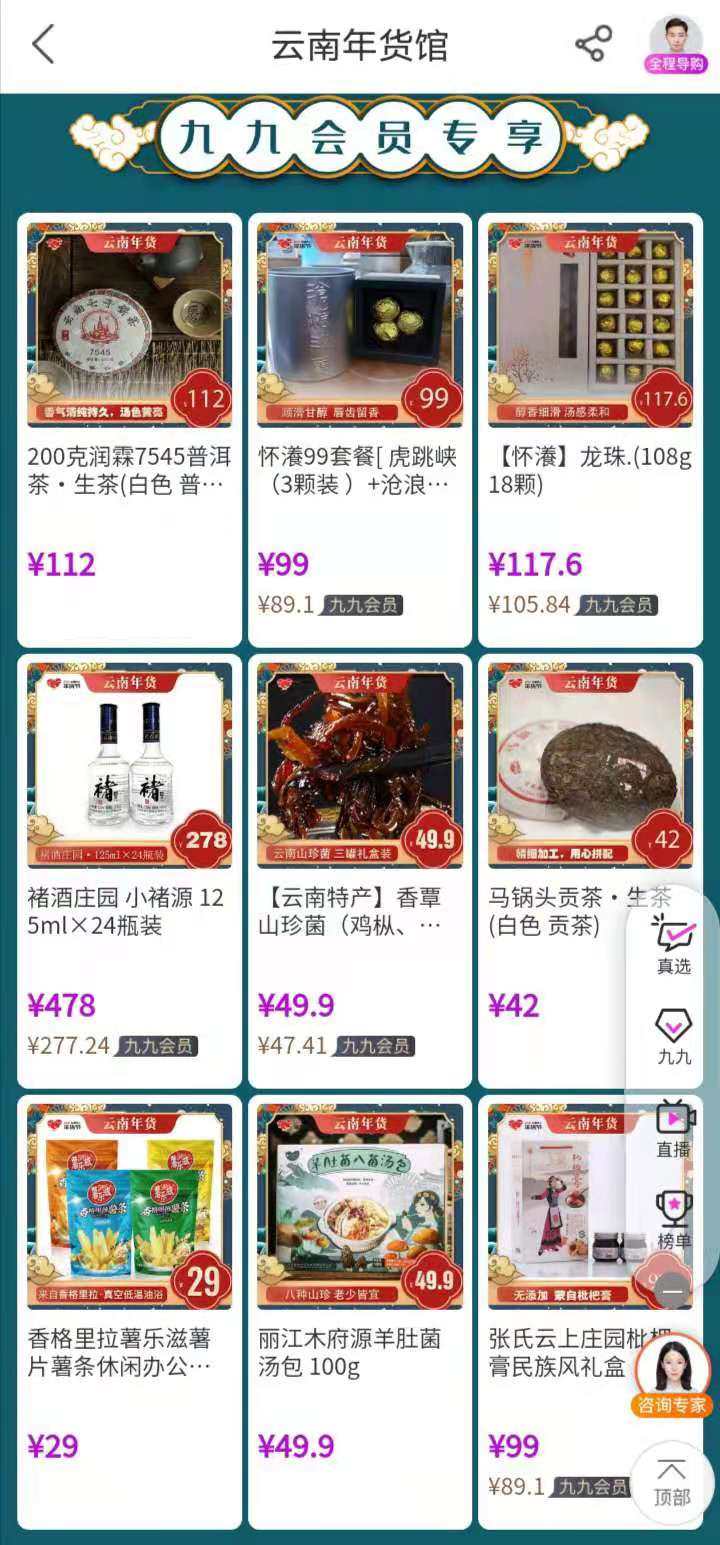Go back from 云南年货馆 page
The height and width of the screenshot is (1545, 720).
point(42,45)
